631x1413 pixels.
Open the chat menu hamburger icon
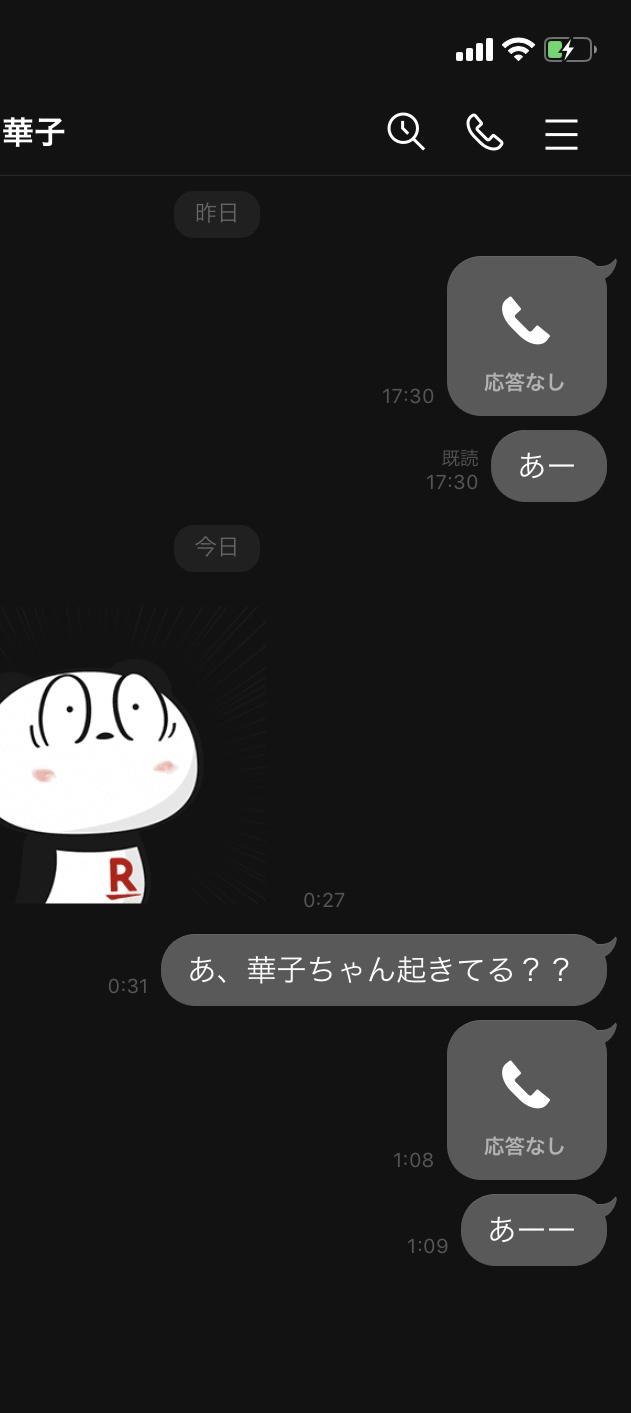[561, 134]
